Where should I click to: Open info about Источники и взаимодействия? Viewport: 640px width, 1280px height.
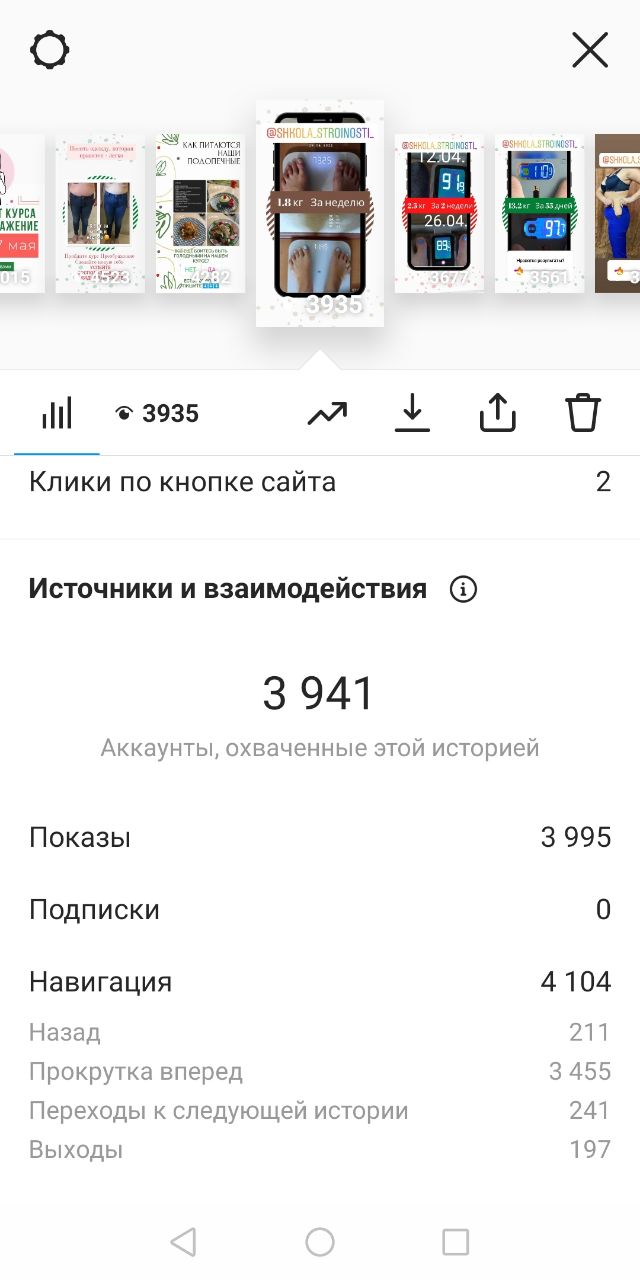(463, 589)
